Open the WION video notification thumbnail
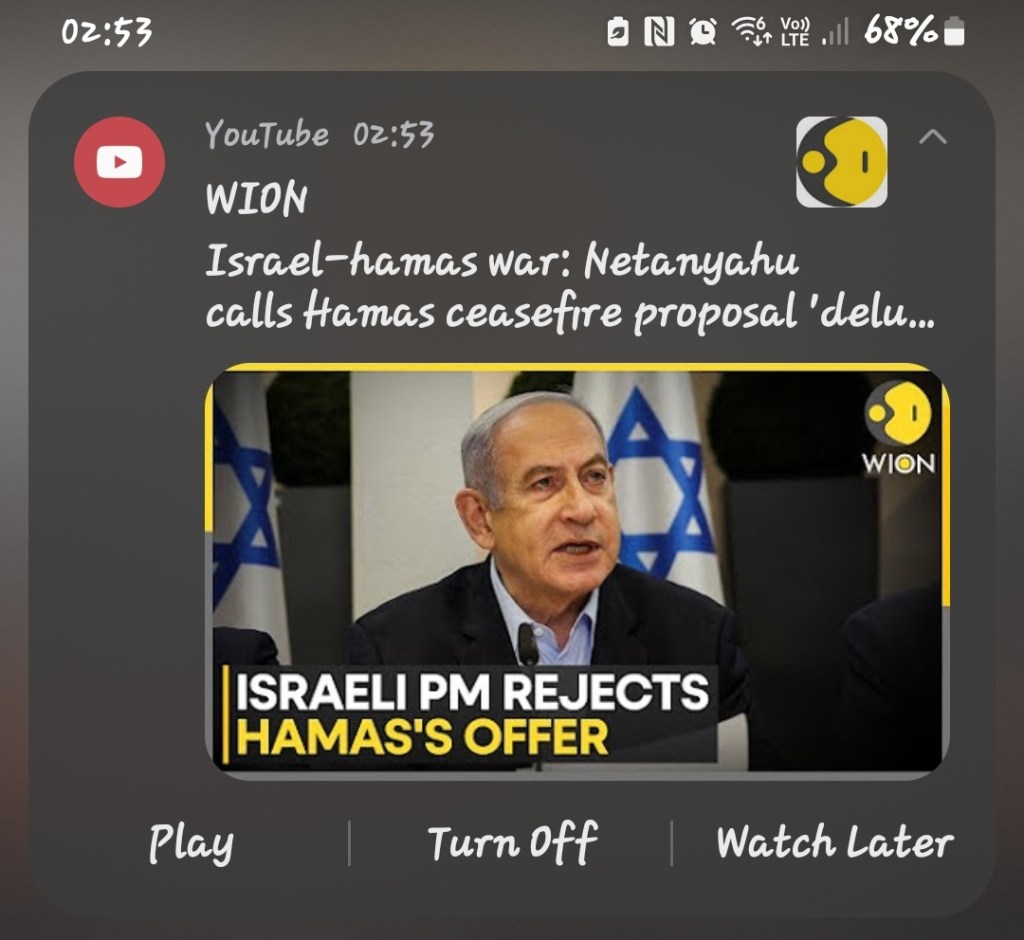Image resolution: width=1024 pixels, height=940 pixels. pos(576,568)
